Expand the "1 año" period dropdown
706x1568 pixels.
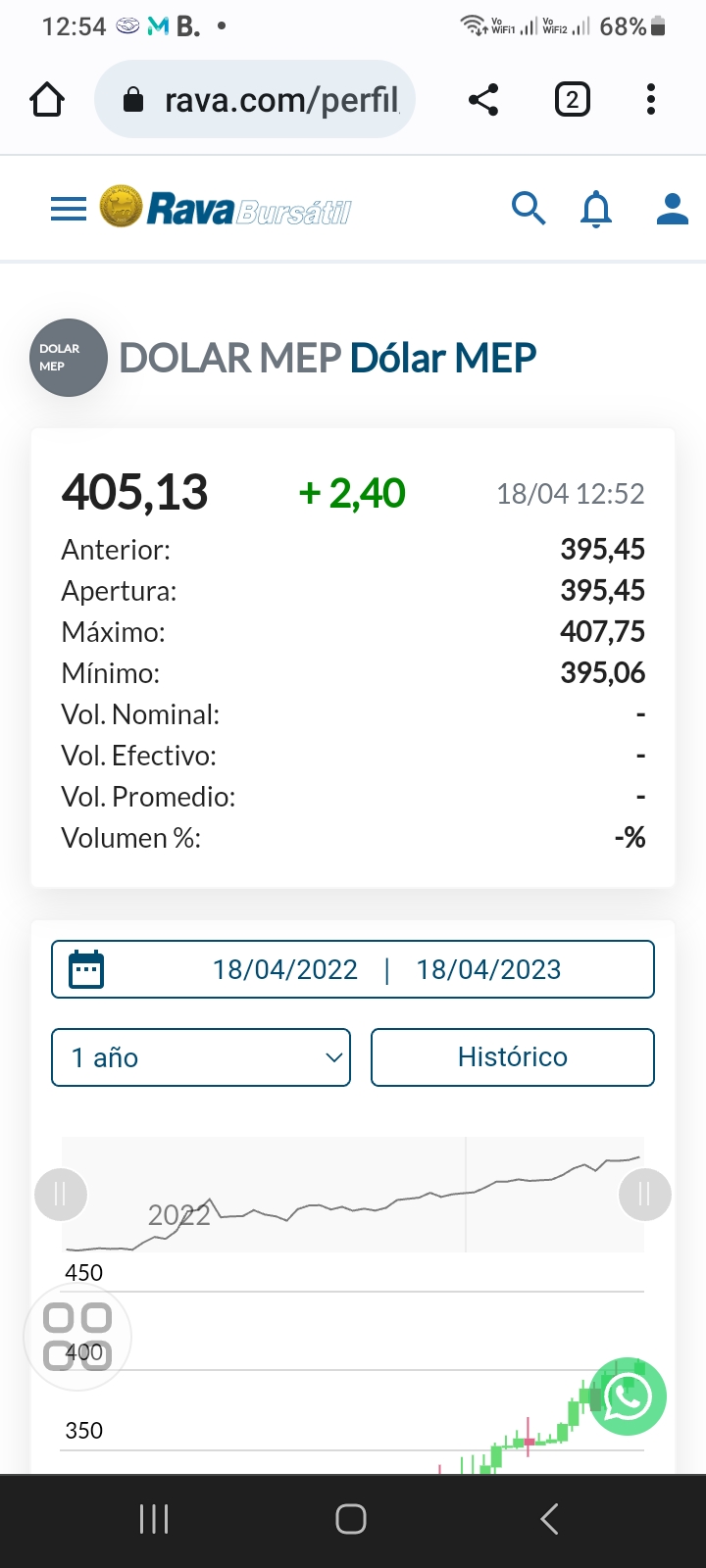[x=201, y=1057]
